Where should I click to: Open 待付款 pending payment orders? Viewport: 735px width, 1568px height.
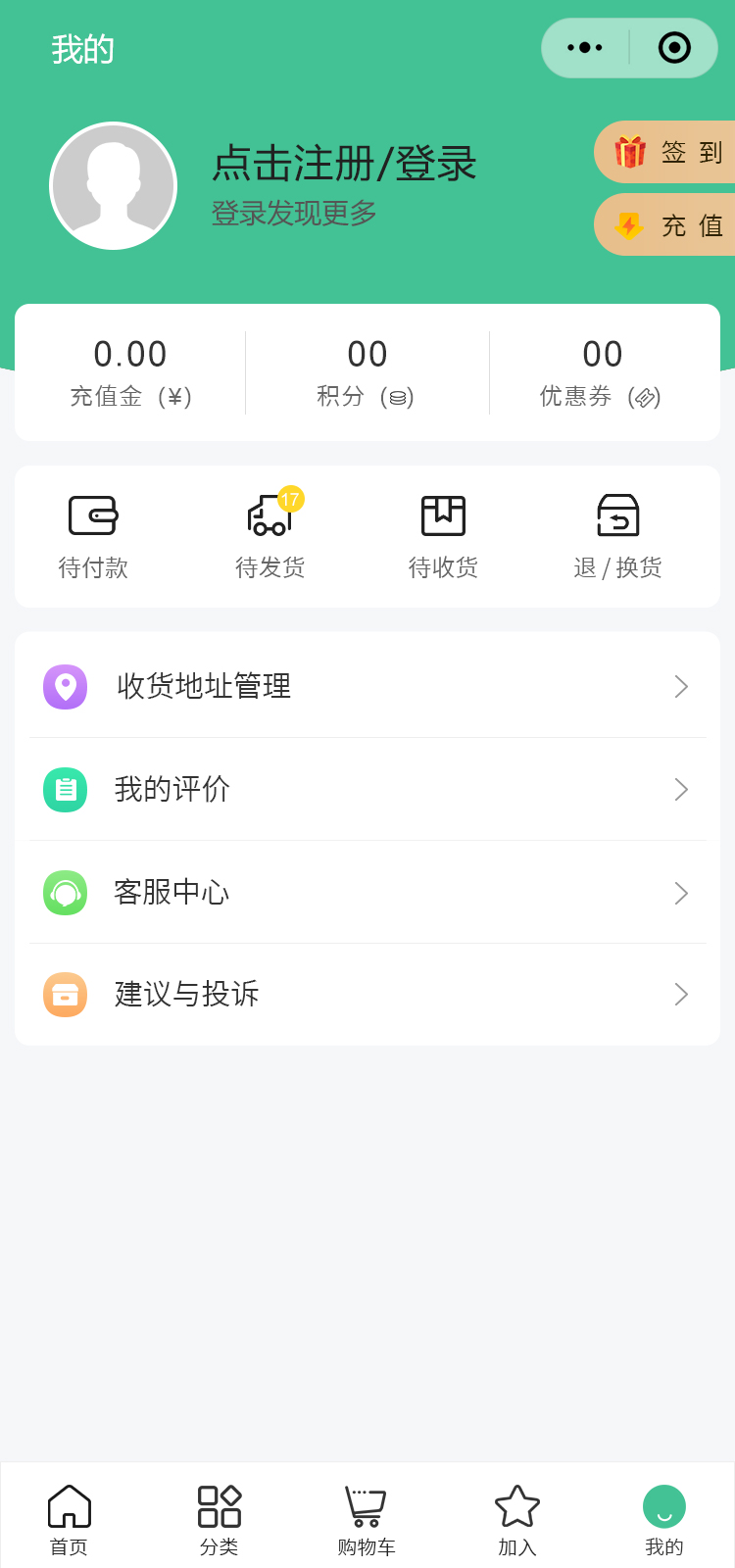point(93,537)
